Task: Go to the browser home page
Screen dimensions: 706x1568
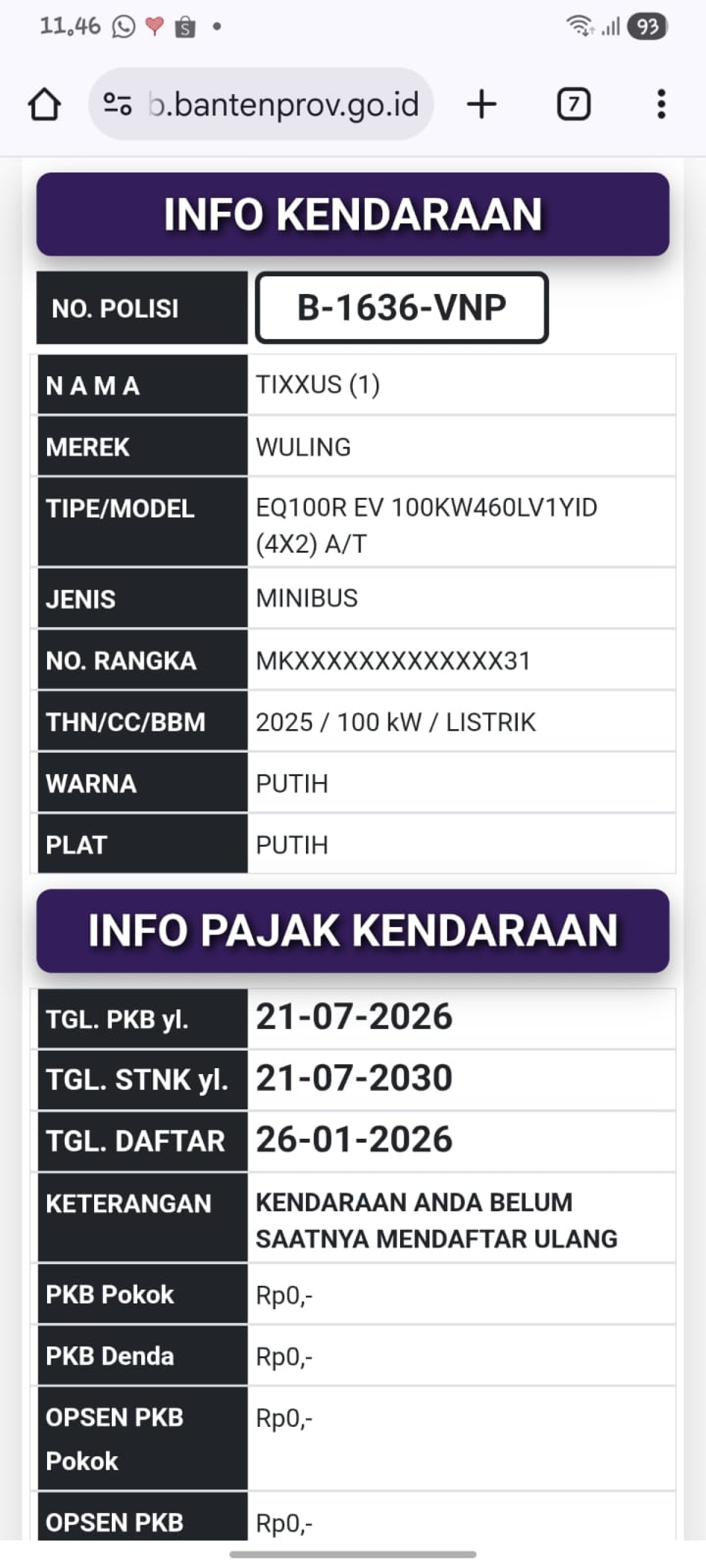Action: (45, 104)
